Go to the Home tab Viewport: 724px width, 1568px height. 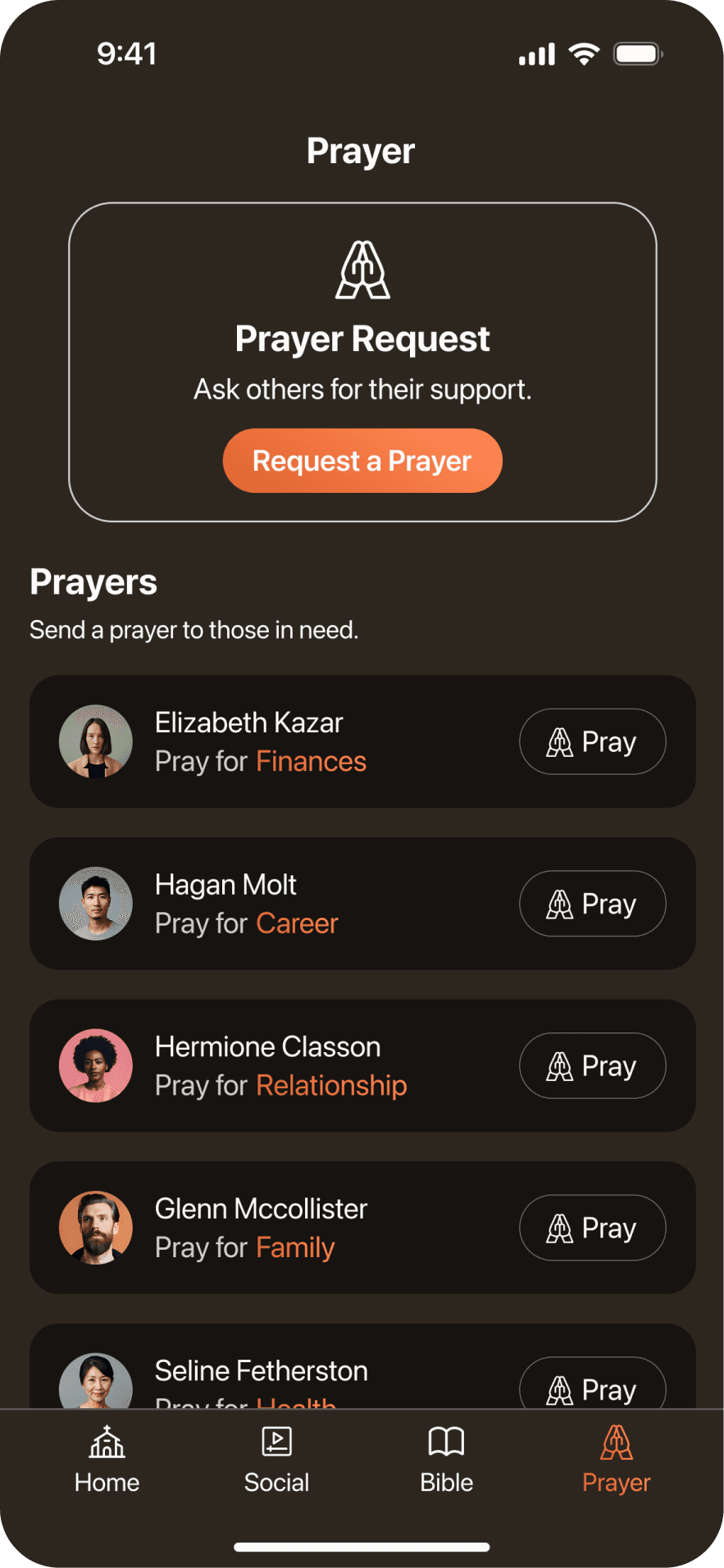tap(107, 1460)
